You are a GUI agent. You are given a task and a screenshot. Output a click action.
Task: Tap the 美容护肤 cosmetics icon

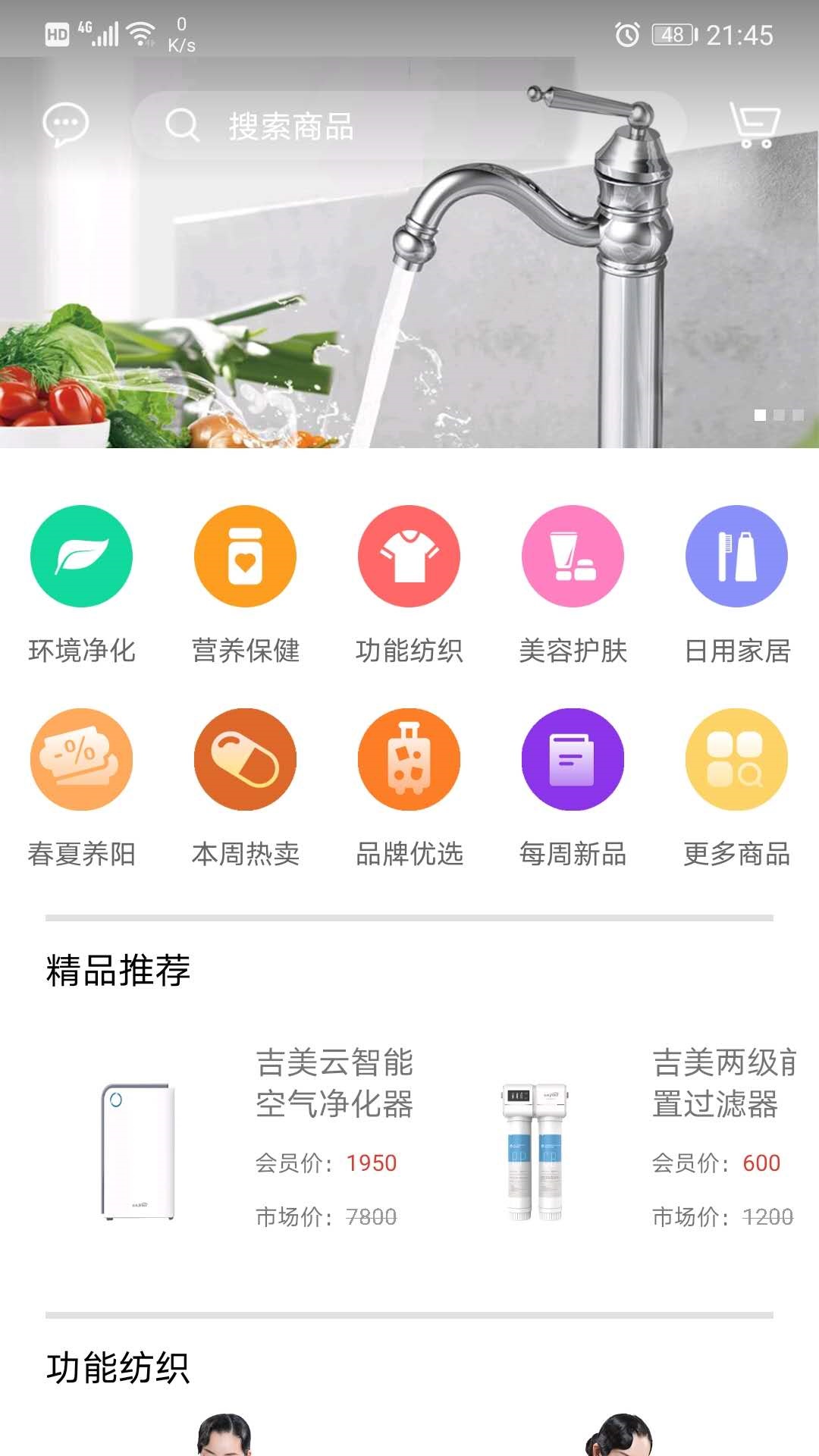(x=573, y=556)
